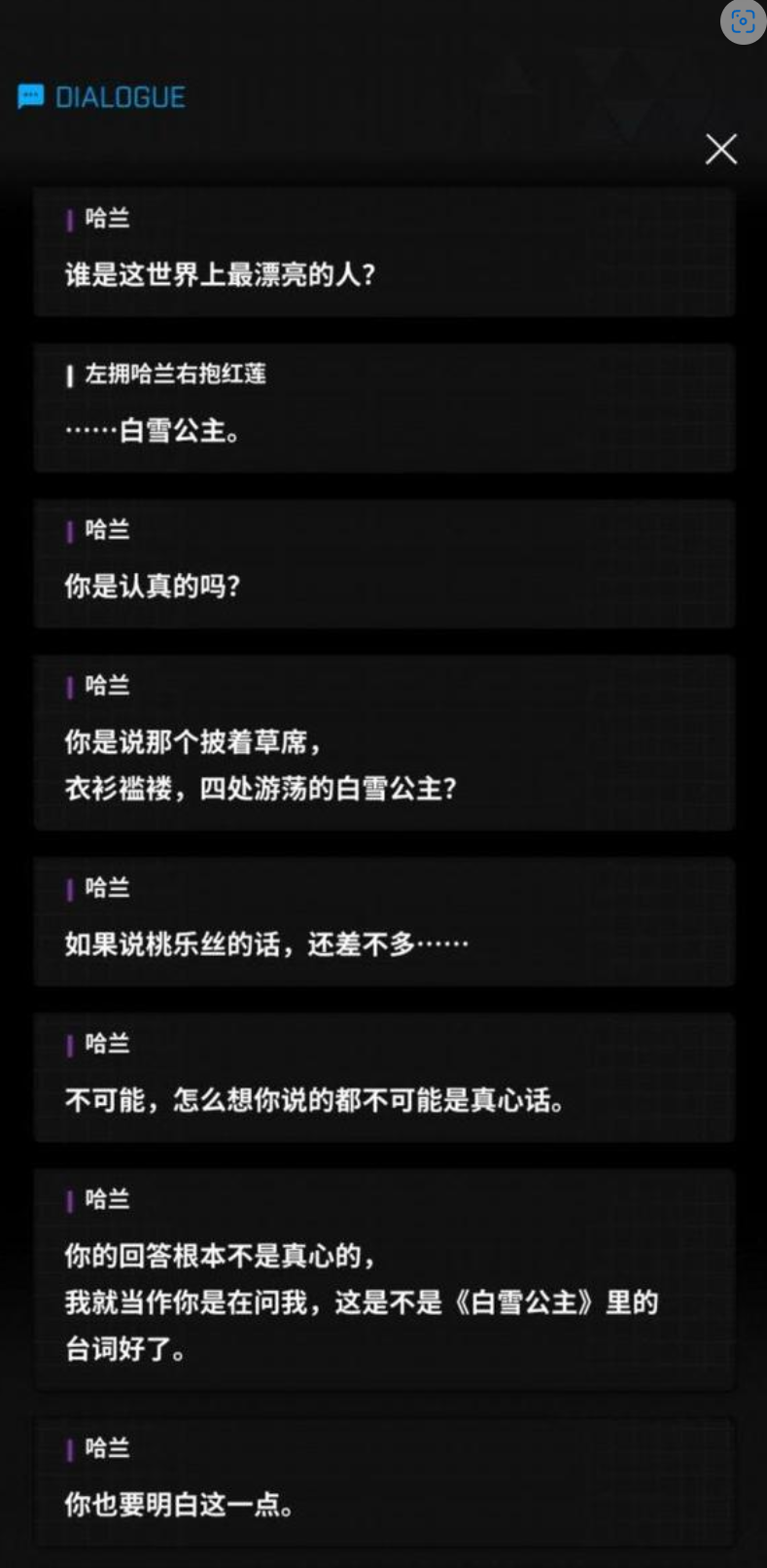Image resolution: width=767 pixels, height=1568 pixels.
Task: Click the blue speech-bubble DIALOGUE icon
Action: click(x=30, y=96)
